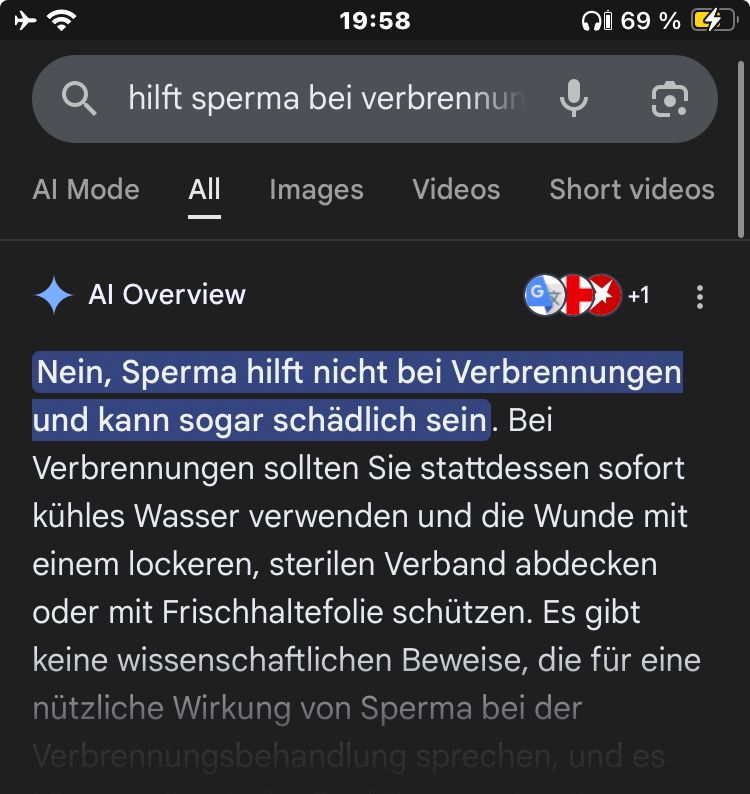
Task: Tap the search query text field
Action: tap(325, 99)
